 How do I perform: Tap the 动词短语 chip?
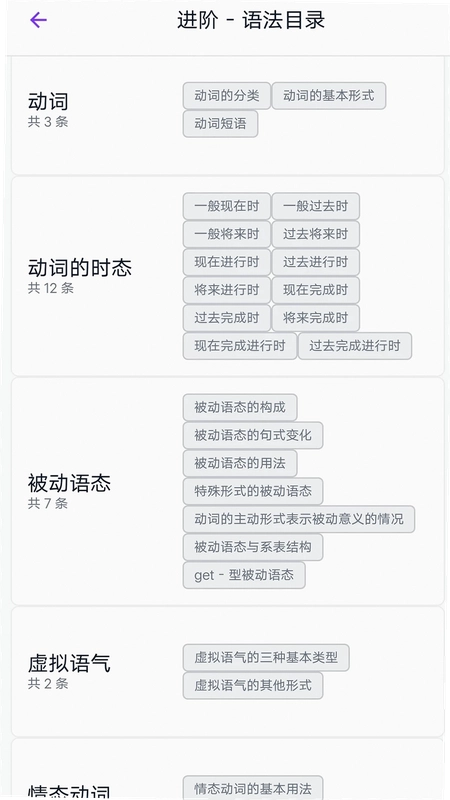tap(220, 124)
